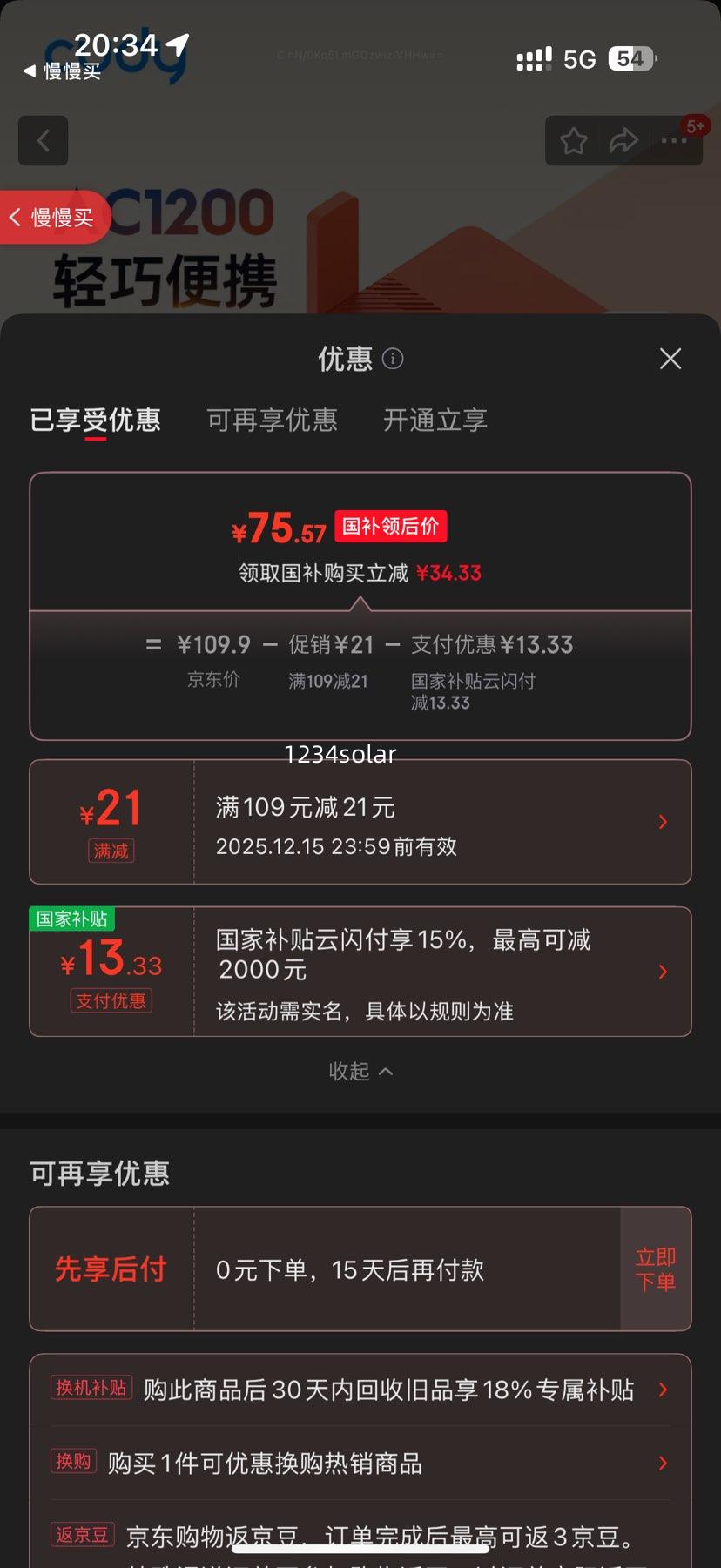Tap ◀ 慢慢买 in the status bar
The height and width of the screenshot is (1568, 721).
pos(61,71)
